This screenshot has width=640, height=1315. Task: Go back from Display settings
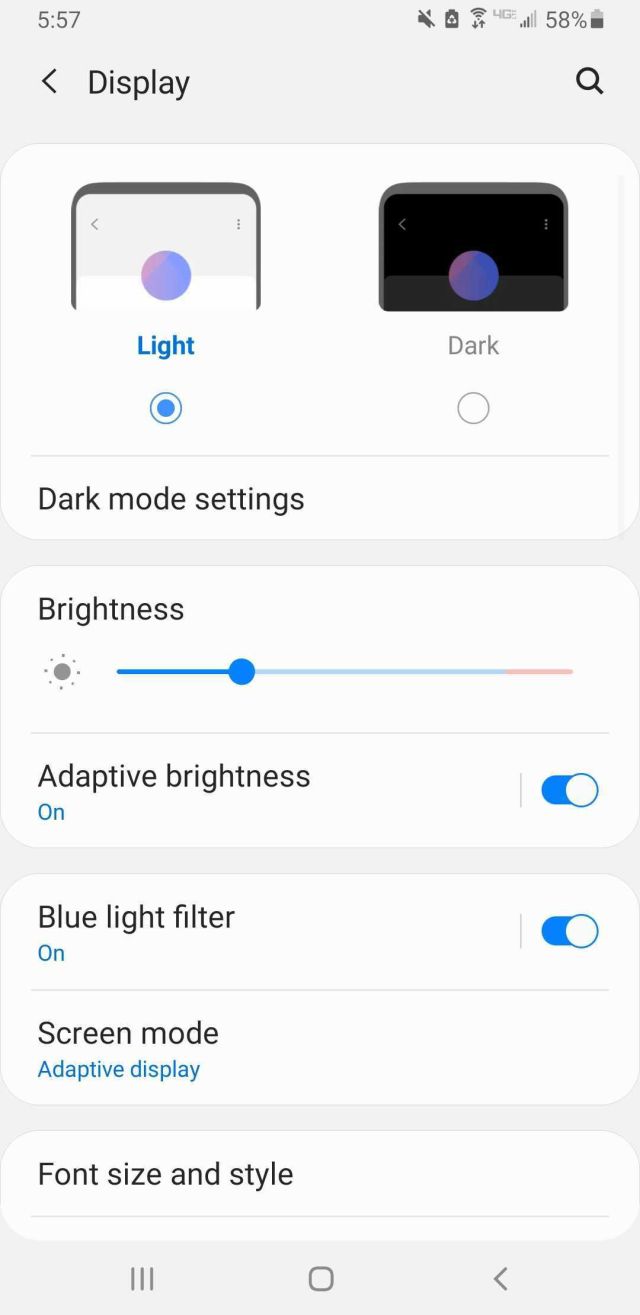click(49, 82)
